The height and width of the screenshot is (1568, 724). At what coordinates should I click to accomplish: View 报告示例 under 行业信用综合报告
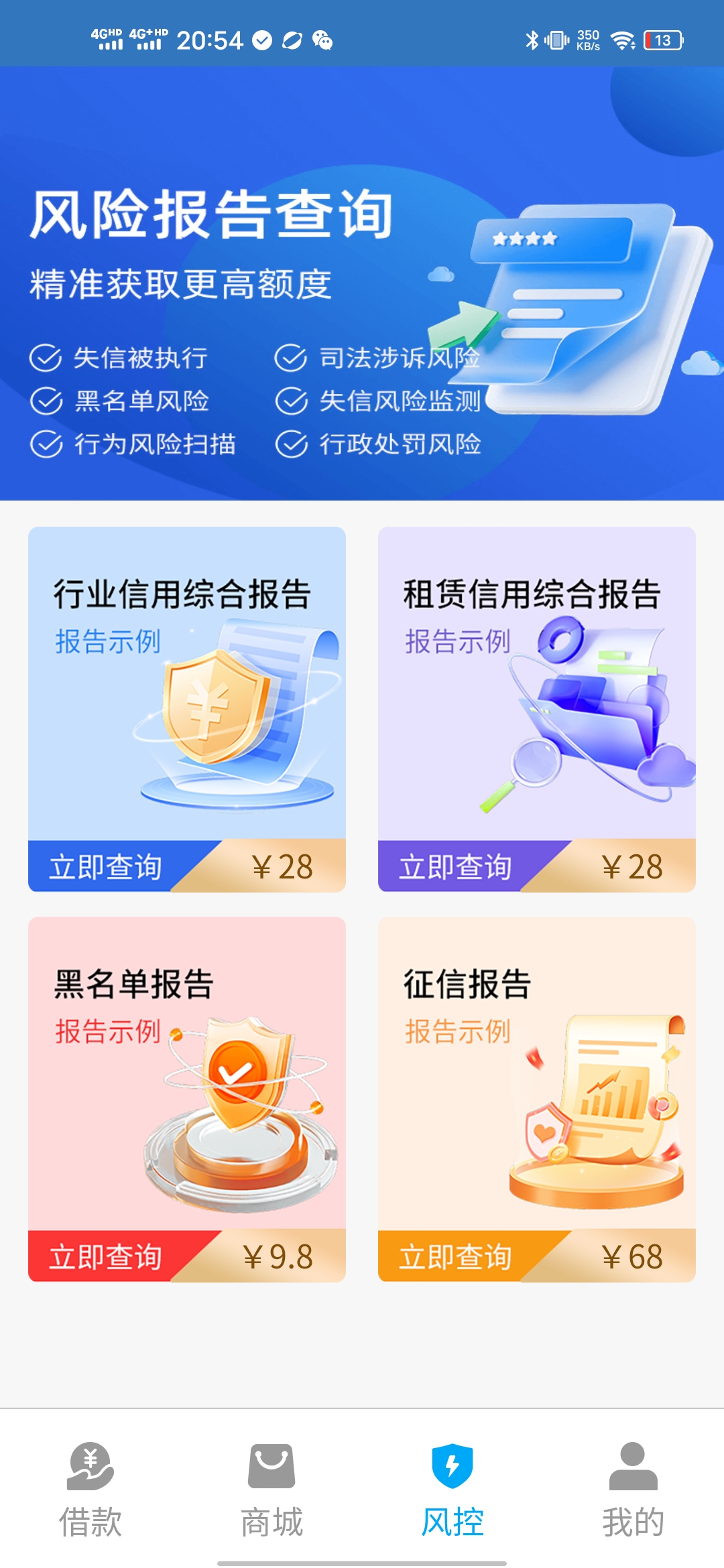tap(108, 641)
